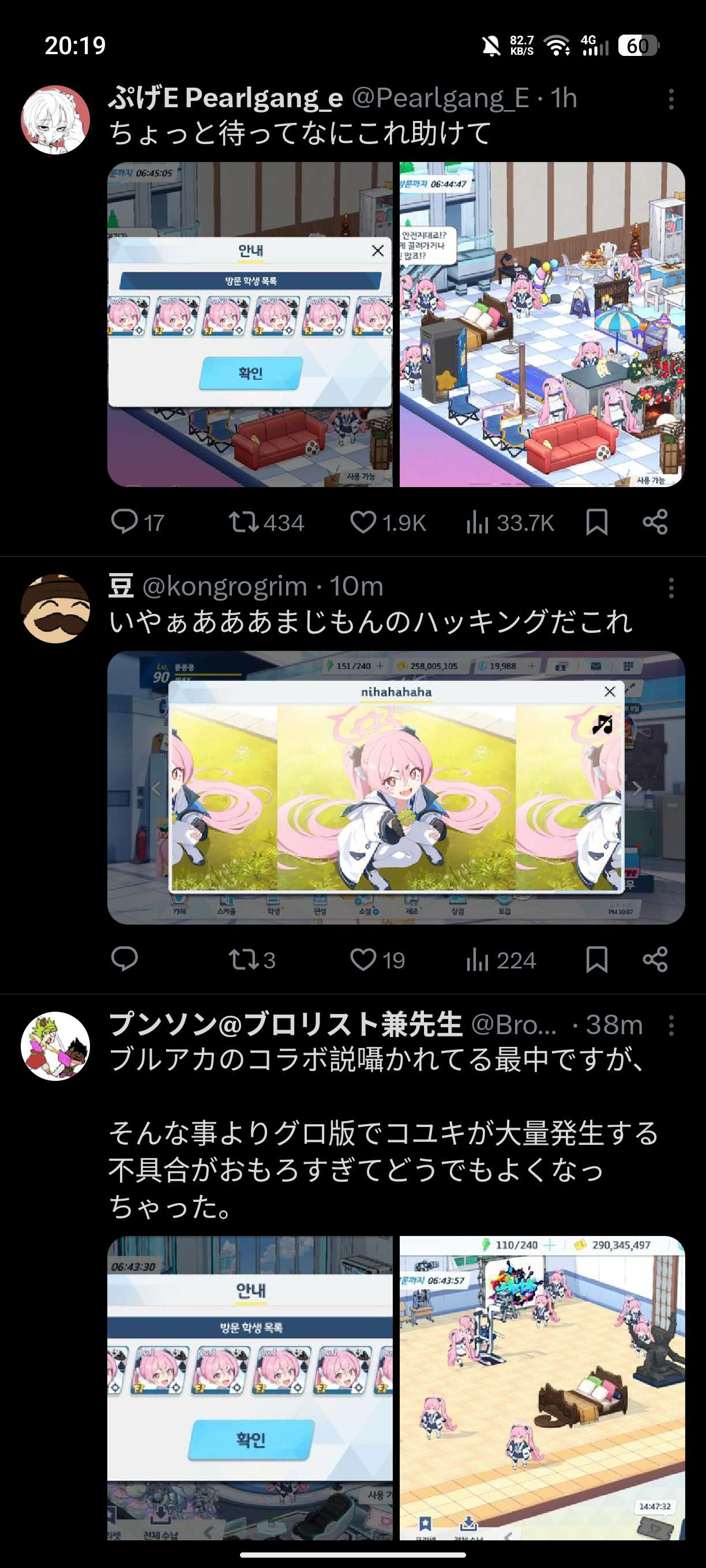Share kongrogrim's post
This screenshot has height=1568, width=706.
(655, 959)
